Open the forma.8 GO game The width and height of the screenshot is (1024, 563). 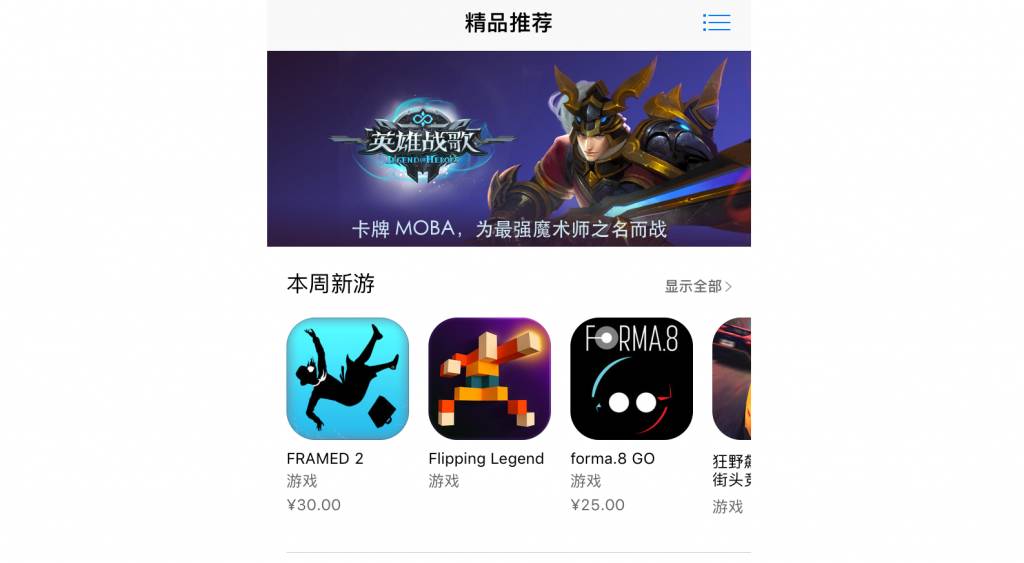point(632,379)
